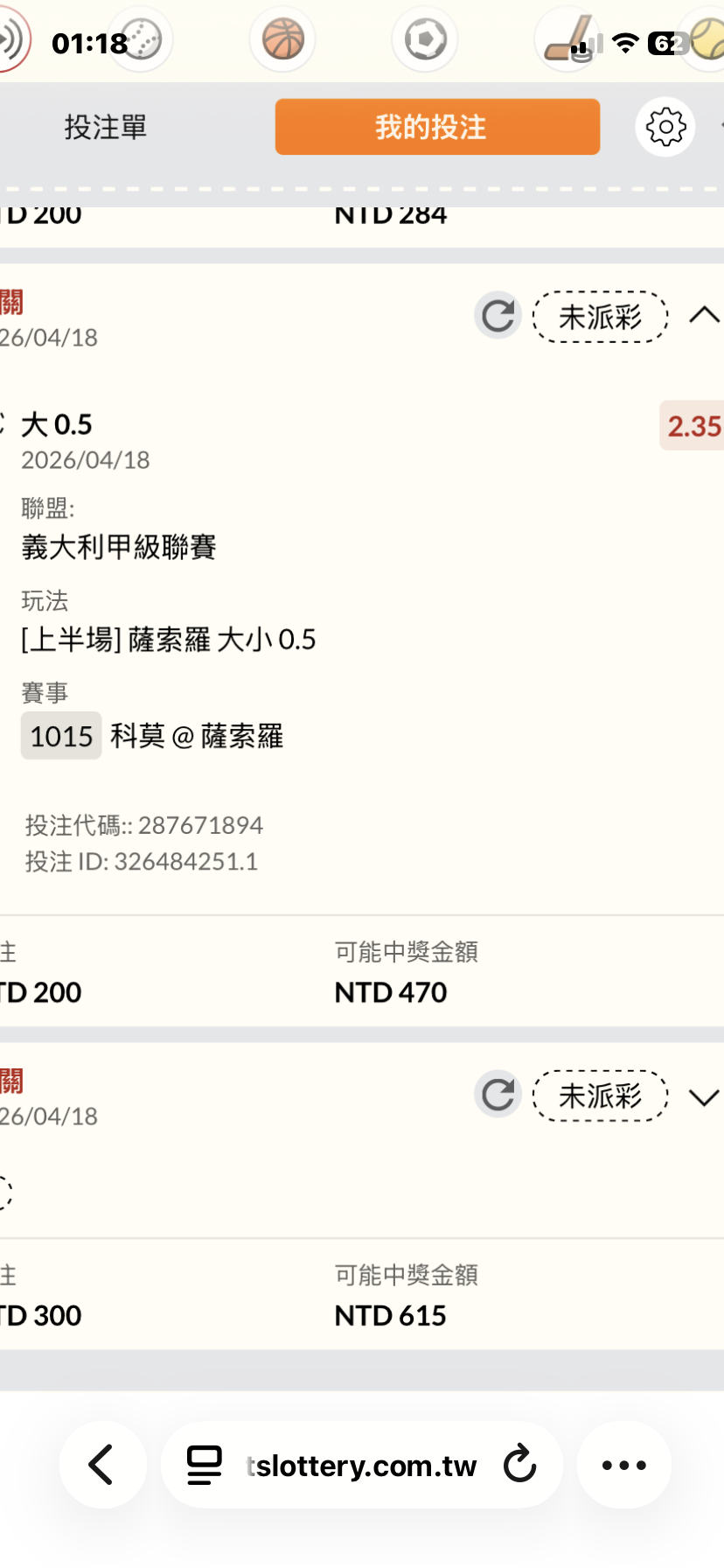Open the basketball sport icon

click(282, 39)
